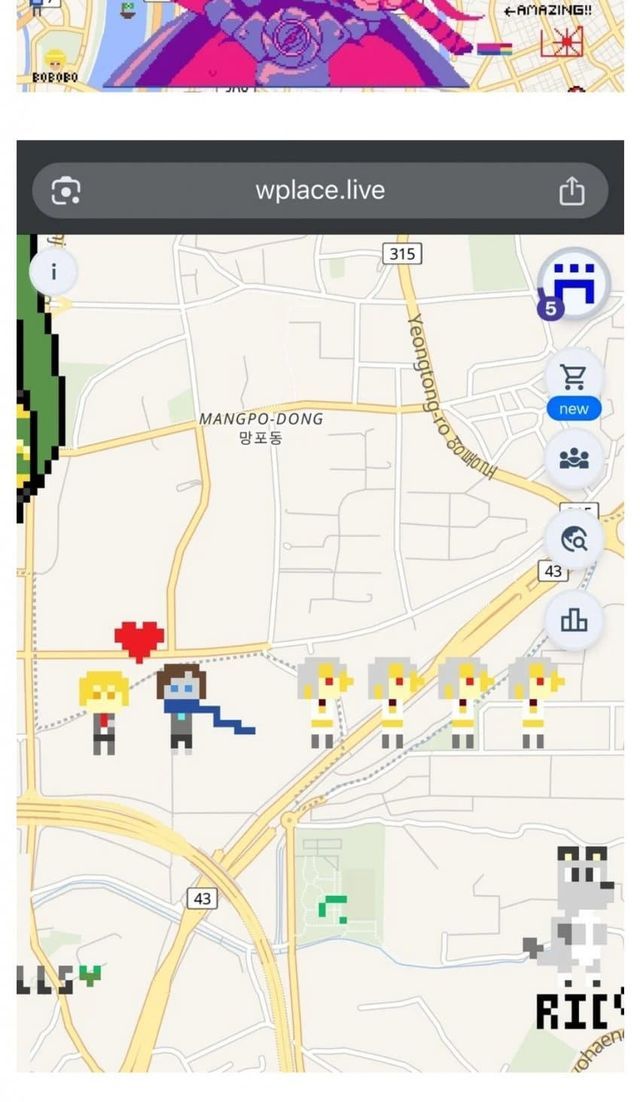The image size is (640, 1102).
Task: Tap the wplace.live address bar
Action: [x=320, y=190]
